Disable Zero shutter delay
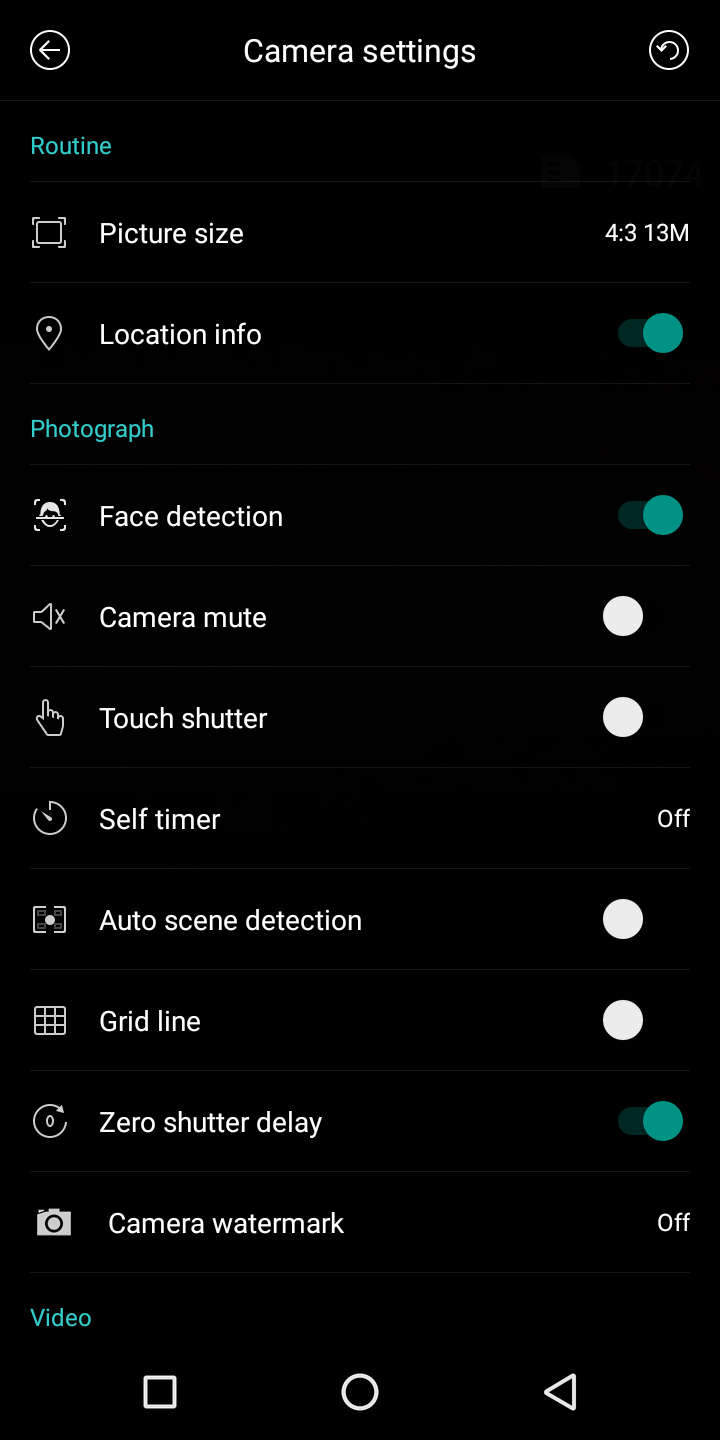 click(x=650, y=1122)
